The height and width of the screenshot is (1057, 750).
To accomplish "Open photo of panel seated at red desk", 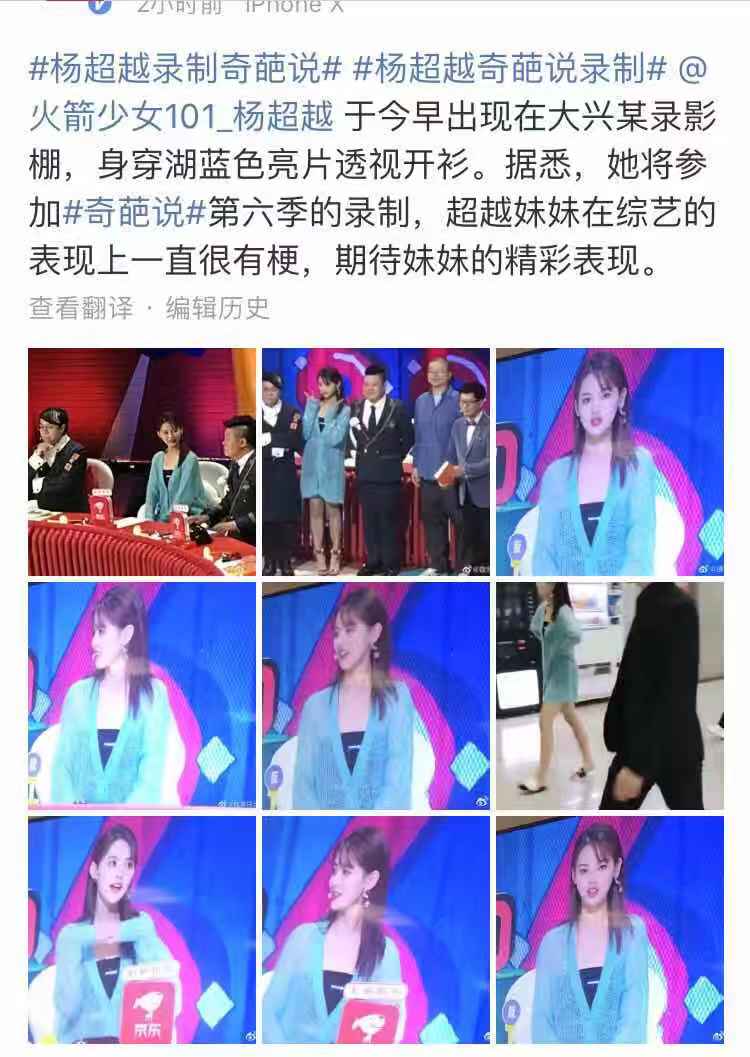I will click(x=142, y=461).
